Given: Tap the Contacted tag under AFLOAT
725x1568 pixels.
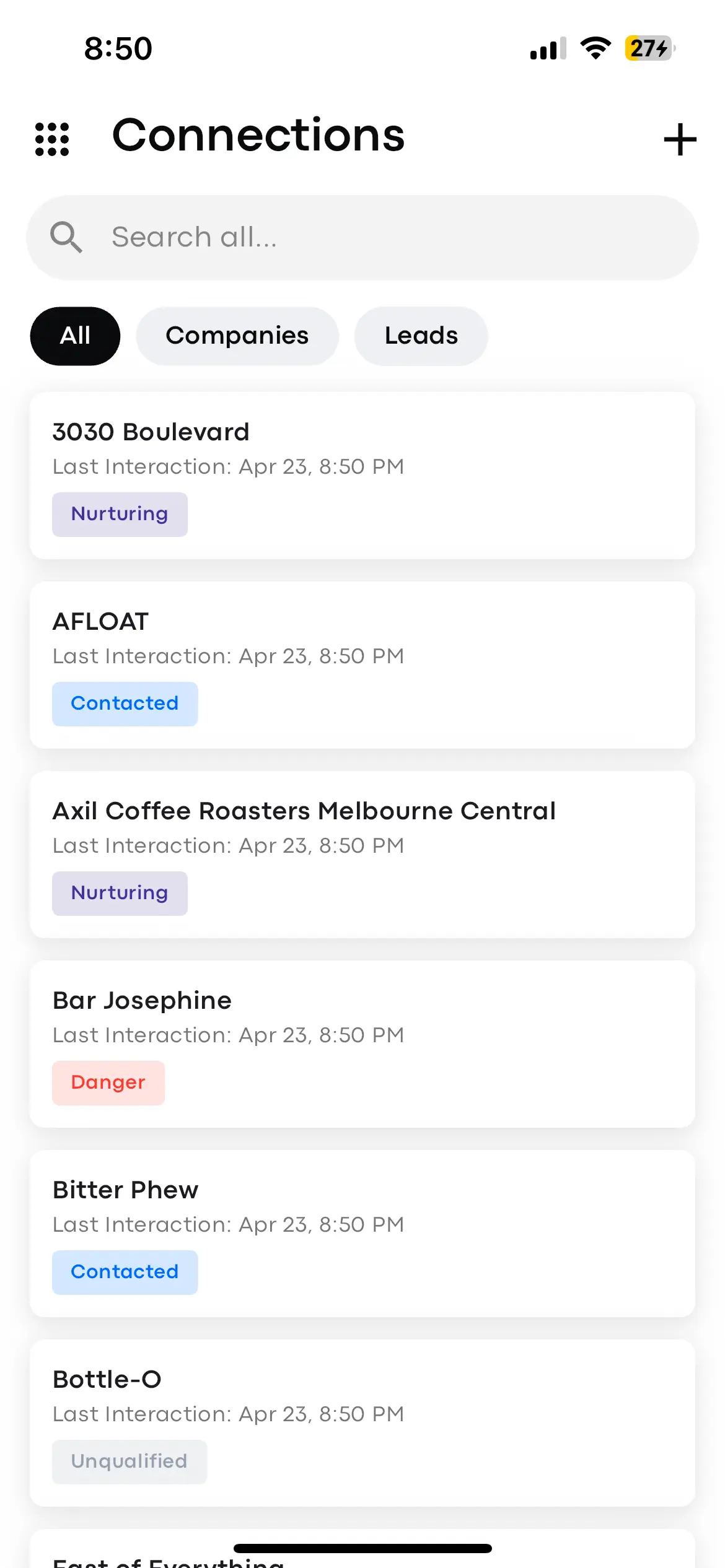Looking at the screenshot, I should click(125, 703).
